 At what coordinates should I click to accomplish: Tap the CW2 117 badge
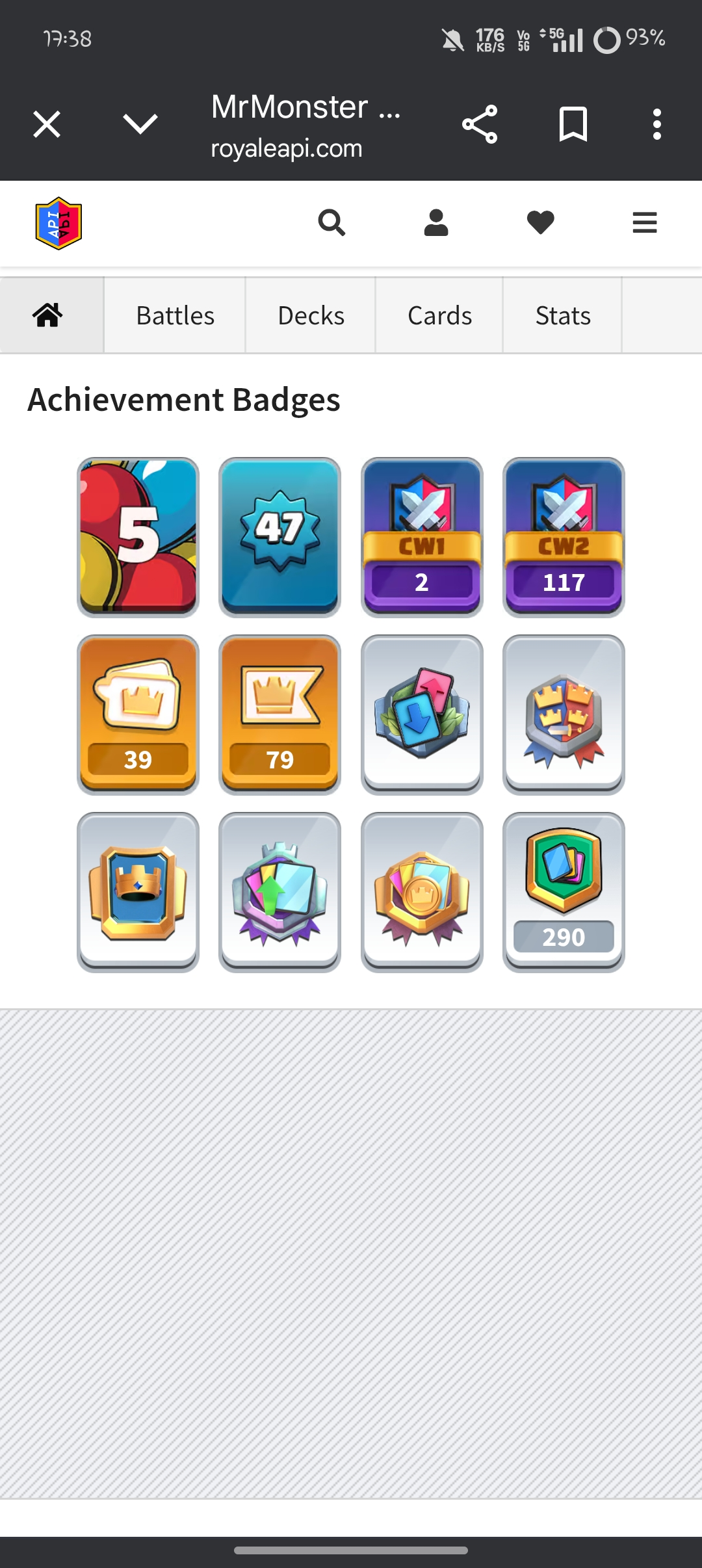564,537
